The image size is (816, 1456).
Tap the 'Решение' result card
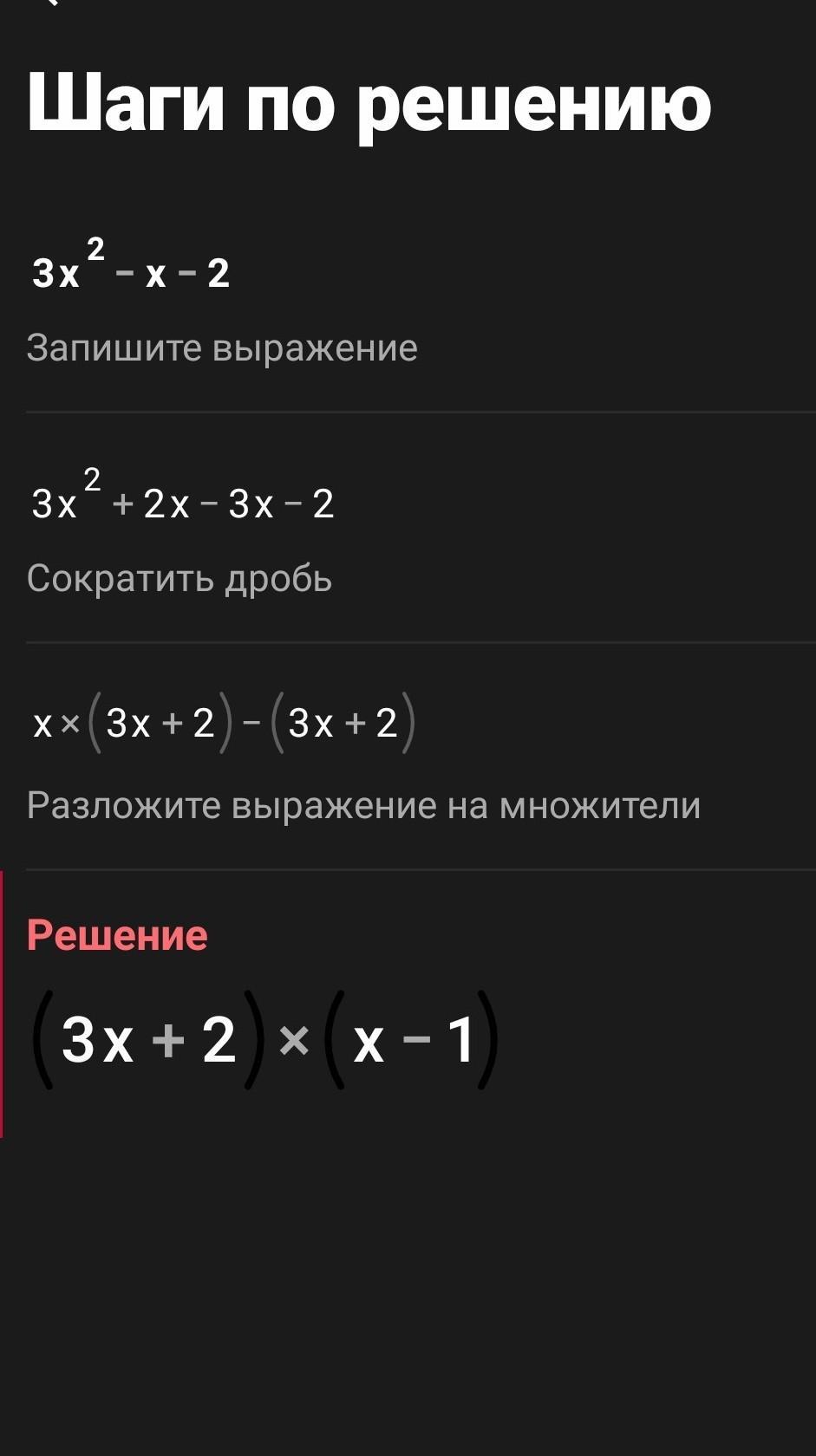click(x=408, y=1004)
